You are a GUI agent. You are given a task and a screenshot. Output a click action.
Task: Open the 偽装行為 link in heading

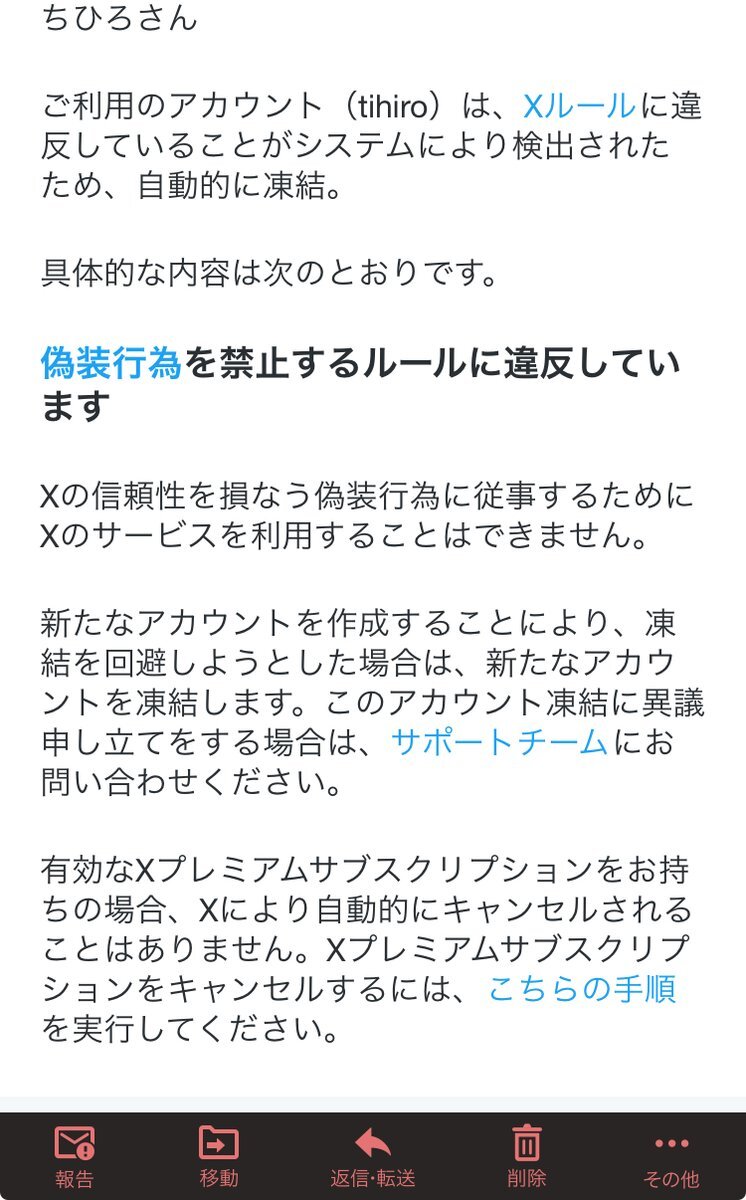[111, 363]
